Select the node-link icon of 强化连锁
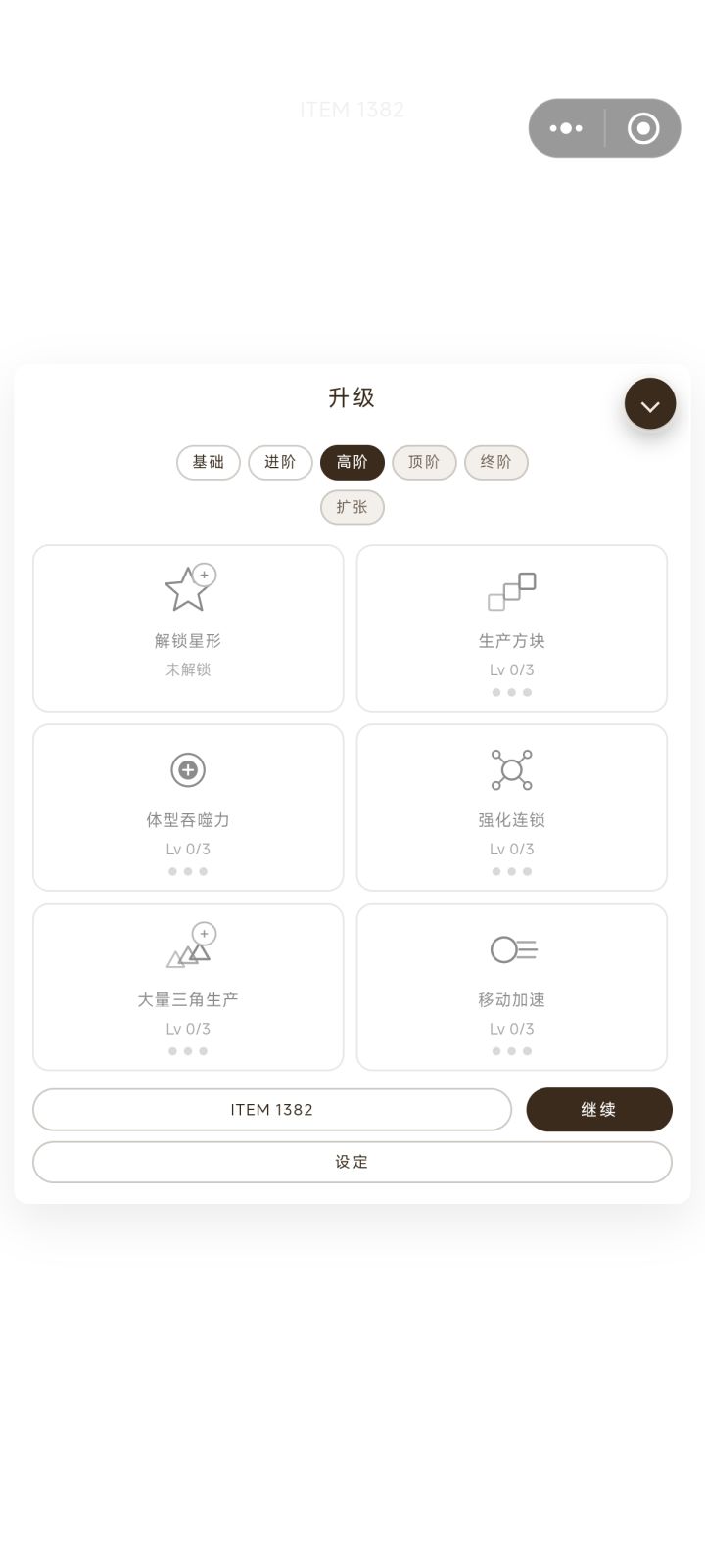The image size is (705, 1568). [x=512, y=769]
